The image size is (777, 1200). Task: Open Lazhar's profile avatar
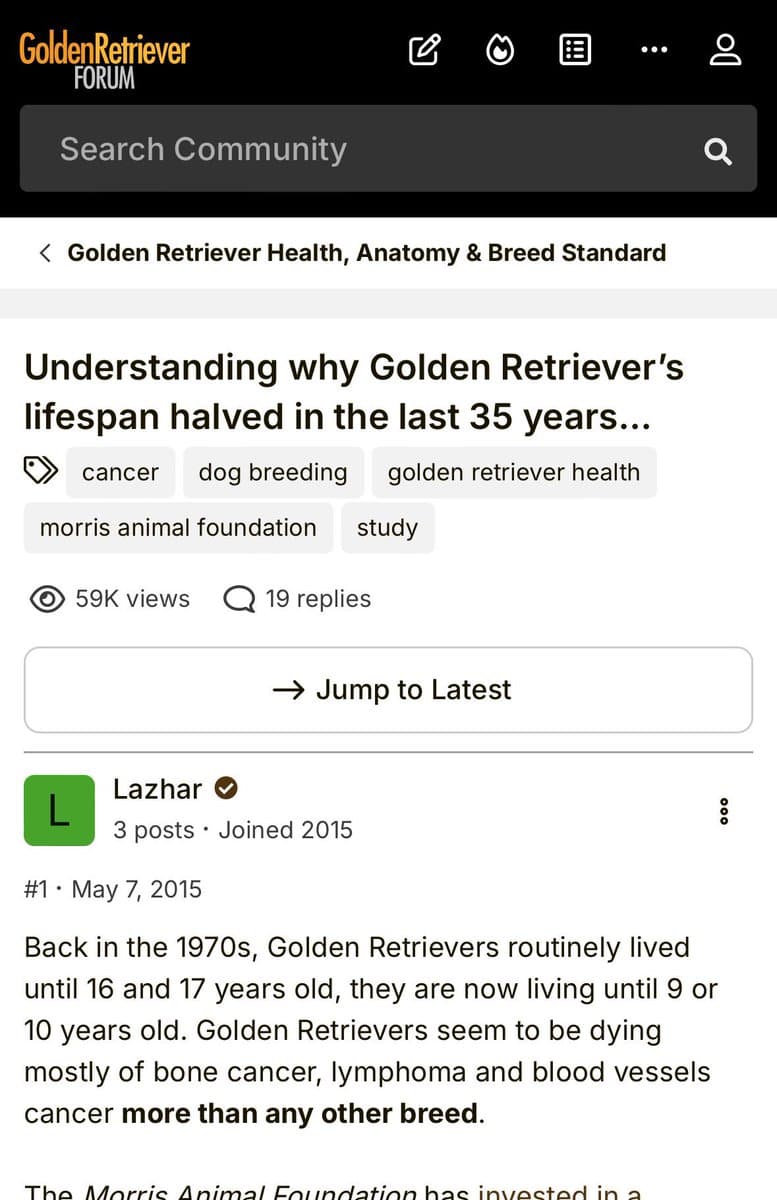59,810
